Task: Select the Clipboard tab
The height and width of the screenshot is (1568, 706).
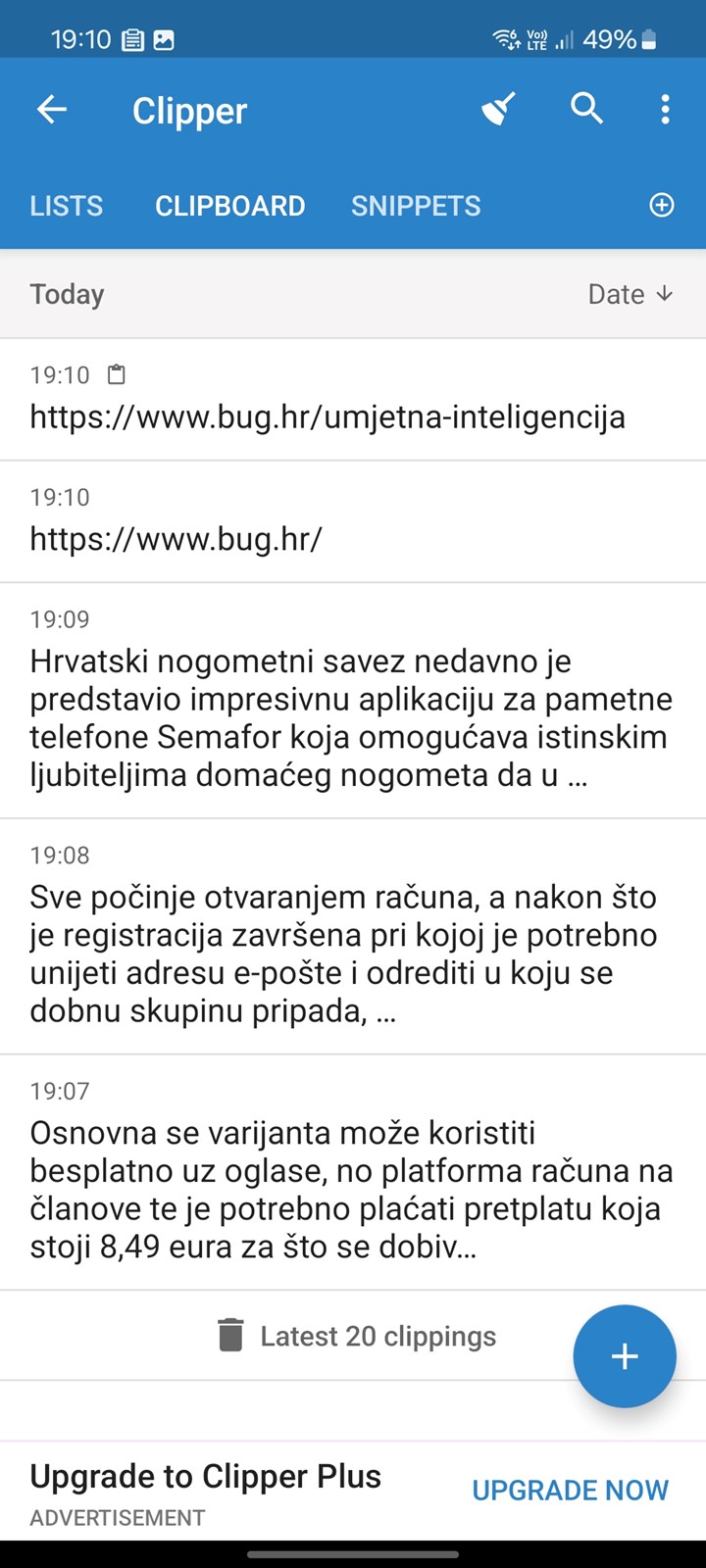Action: coord(229,206)
